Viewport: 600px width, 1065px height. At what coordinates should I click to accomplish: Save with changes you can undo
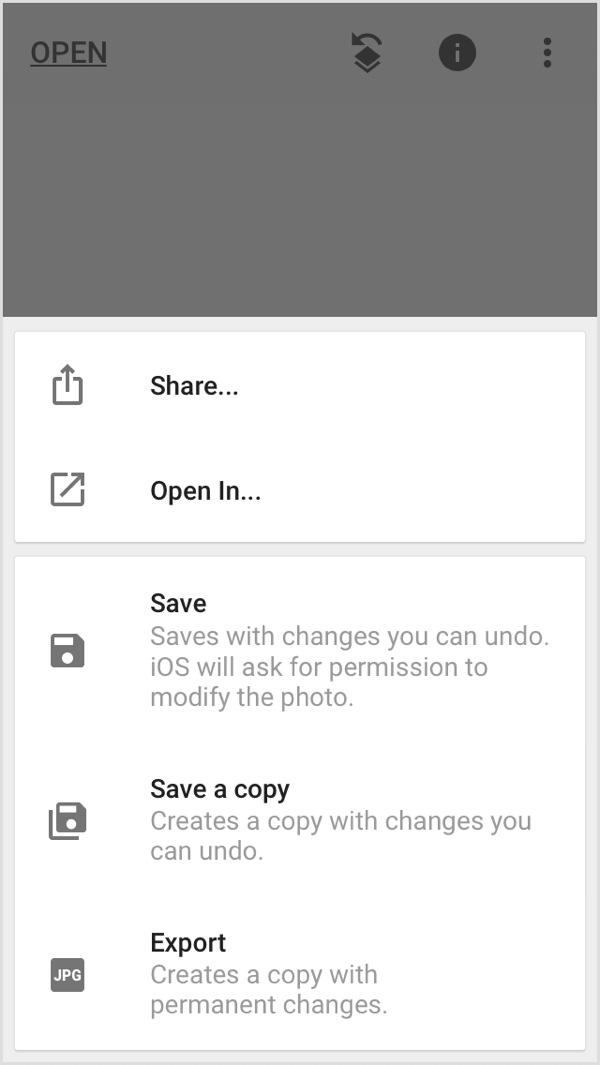click(x=300, y=650)
